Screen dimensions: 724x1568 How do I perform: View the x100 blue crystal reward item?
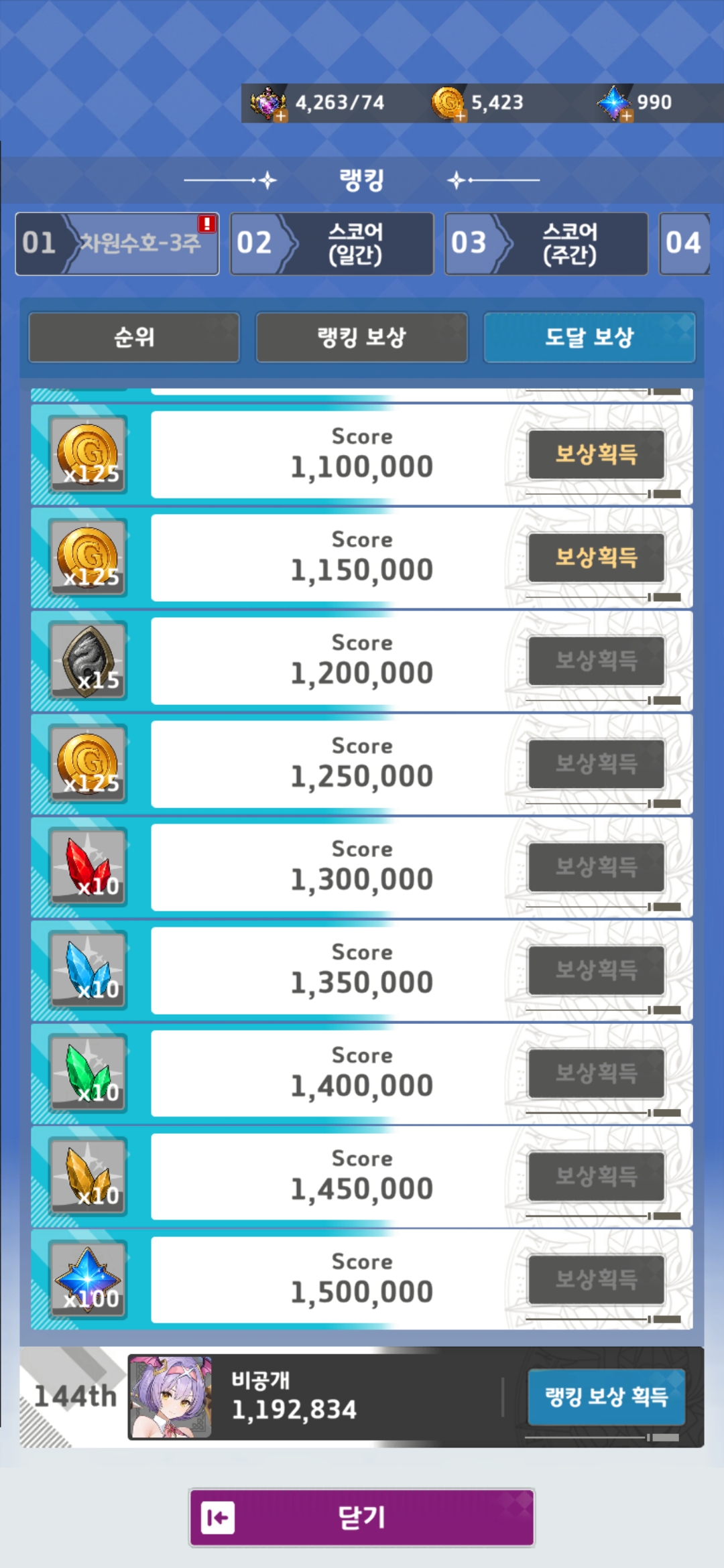88,1280
